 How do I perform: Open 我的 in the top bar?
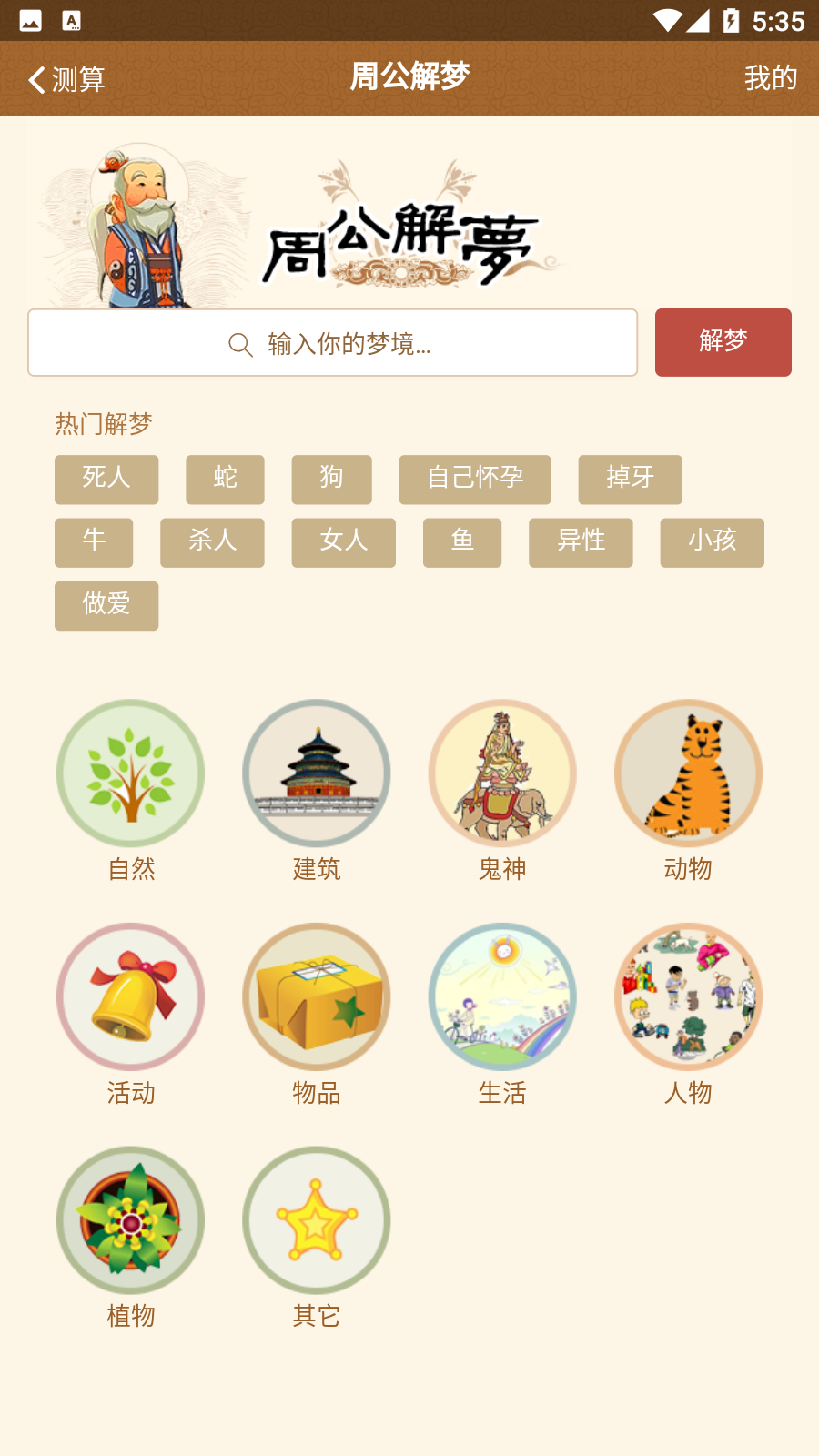click(770, 78)
